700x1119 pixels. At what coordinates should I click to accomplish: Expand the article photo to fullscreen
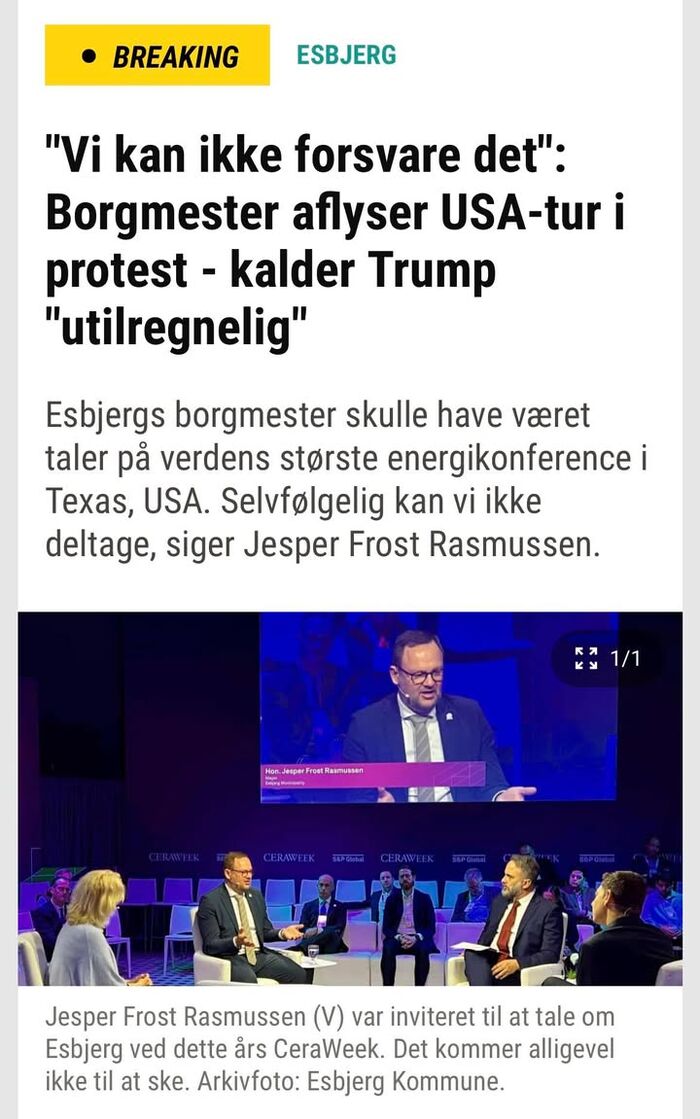coord(586,658)
